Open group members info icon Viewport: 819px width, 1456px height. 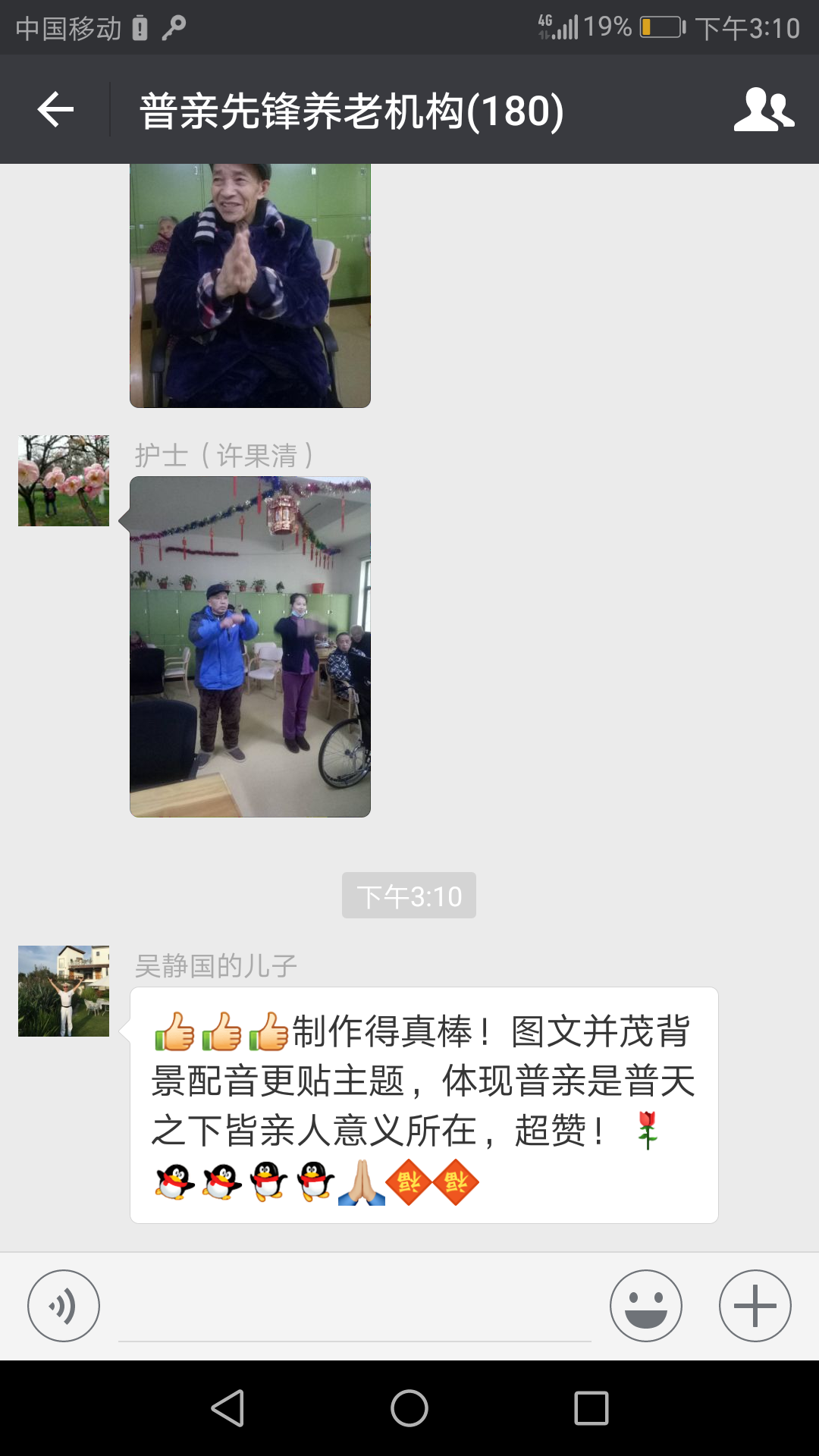(764, 110)
